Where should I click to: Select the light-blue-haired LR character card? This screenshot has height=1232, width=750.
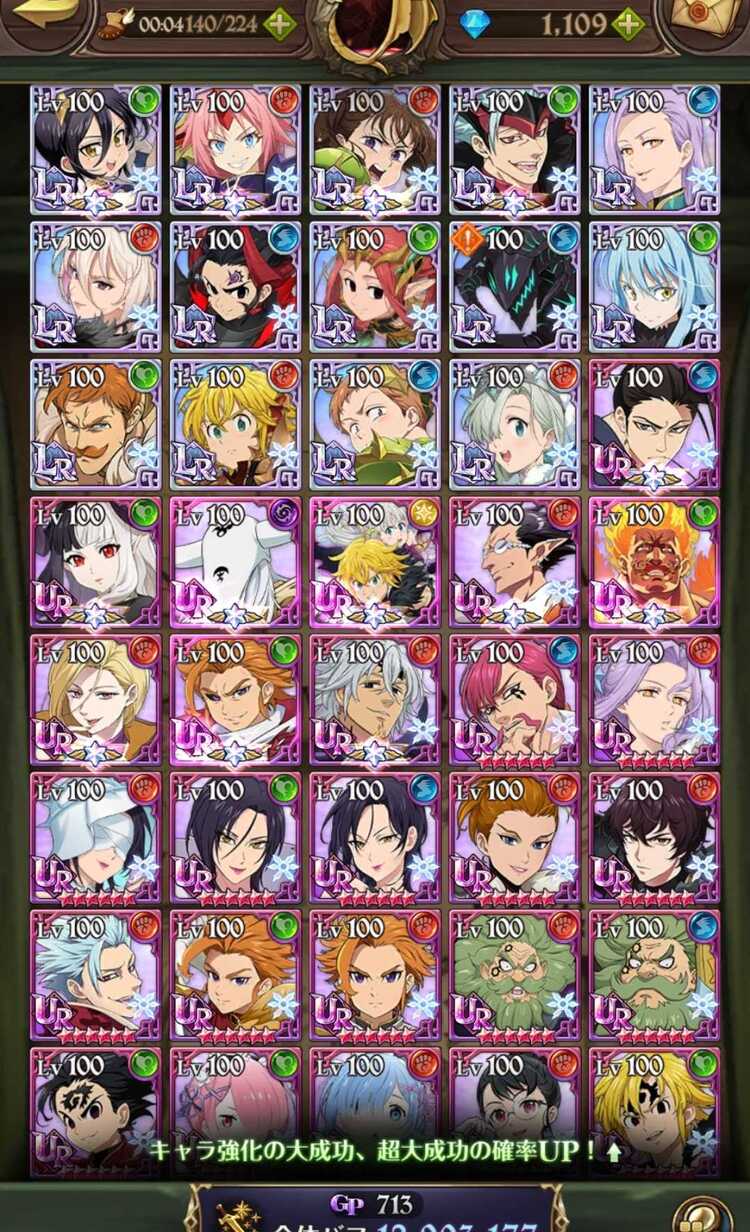click(x=654, y=287)
